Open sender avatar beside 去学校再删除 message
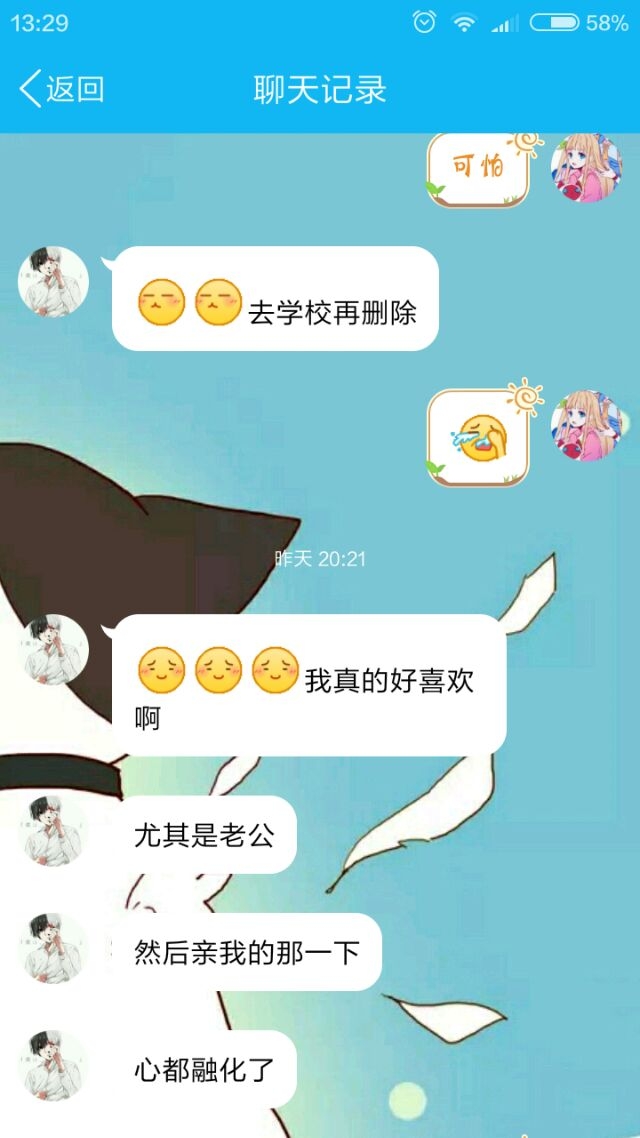The width and height of the screenshot is (640, 1138). (x=53, y=282)
